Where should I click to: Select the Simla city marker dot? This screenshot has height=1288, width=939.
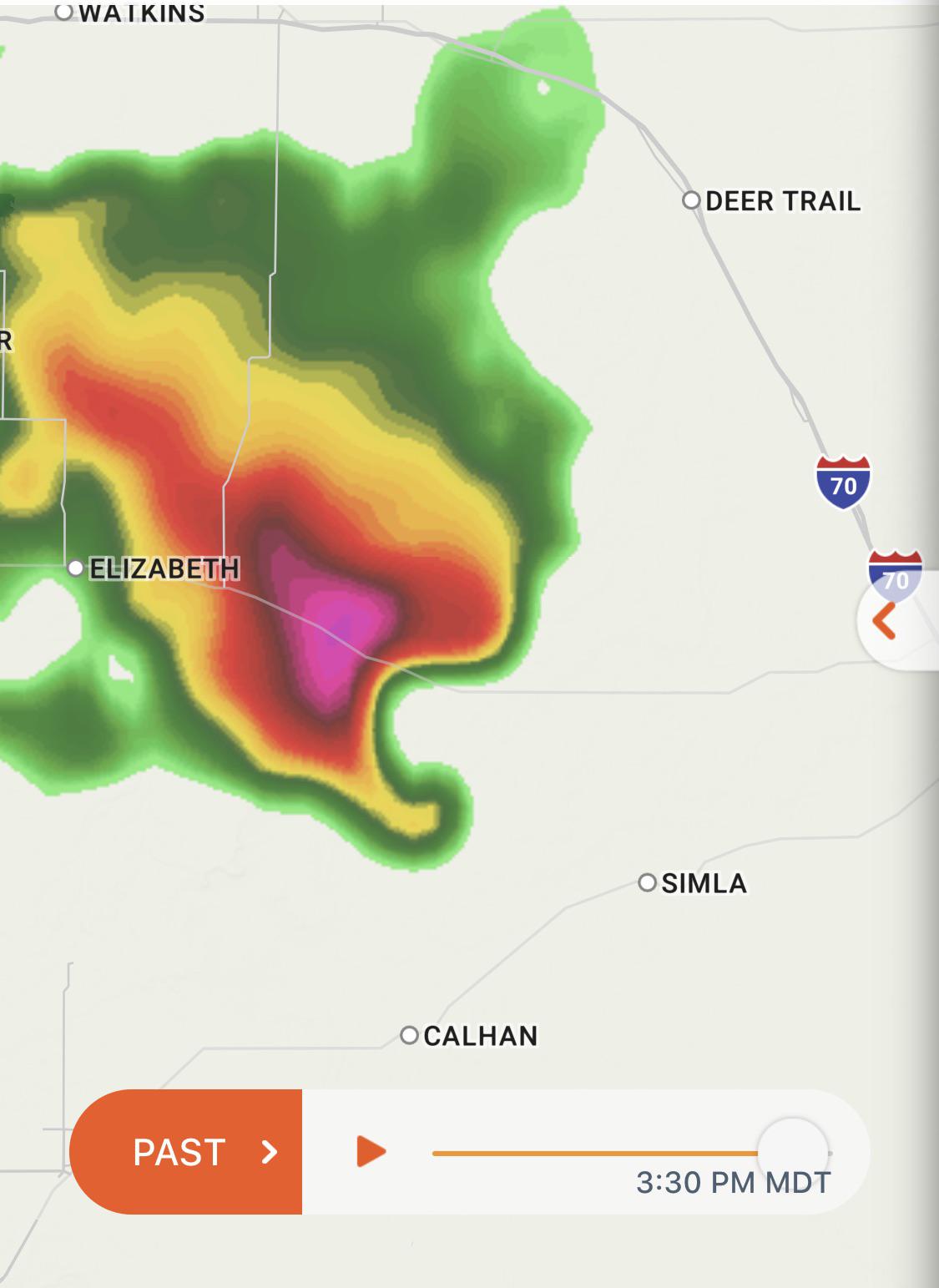tap(647, 881)
